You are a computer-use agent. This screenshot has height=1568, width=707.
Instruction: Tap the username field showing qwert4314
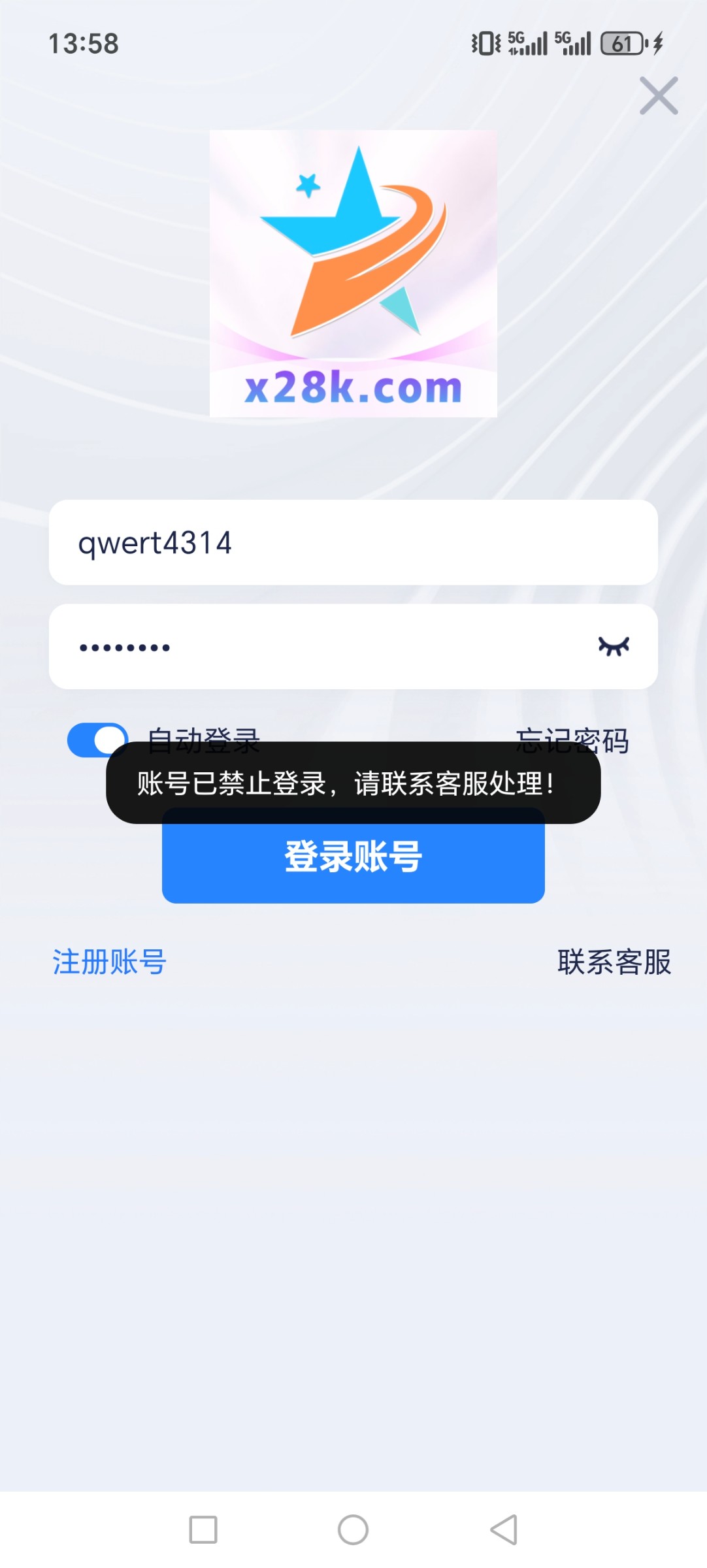pyautogui.click(x=353, y=542)
